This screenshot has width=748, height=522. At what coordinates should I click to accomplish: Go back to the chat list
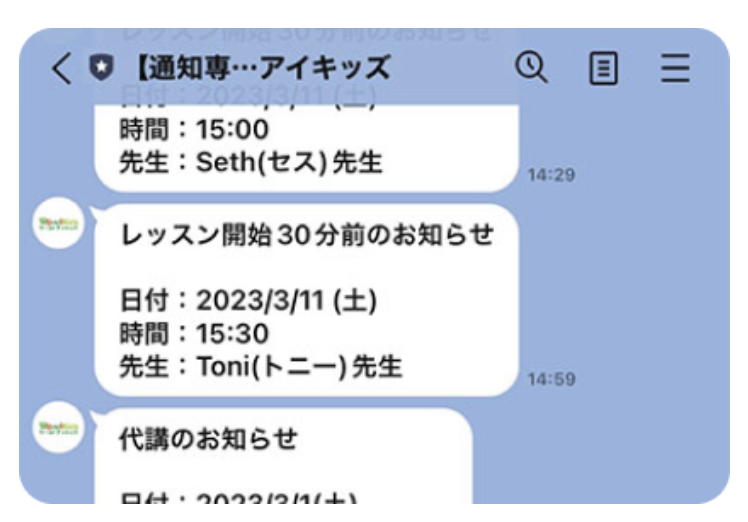[x=62, y=69]
